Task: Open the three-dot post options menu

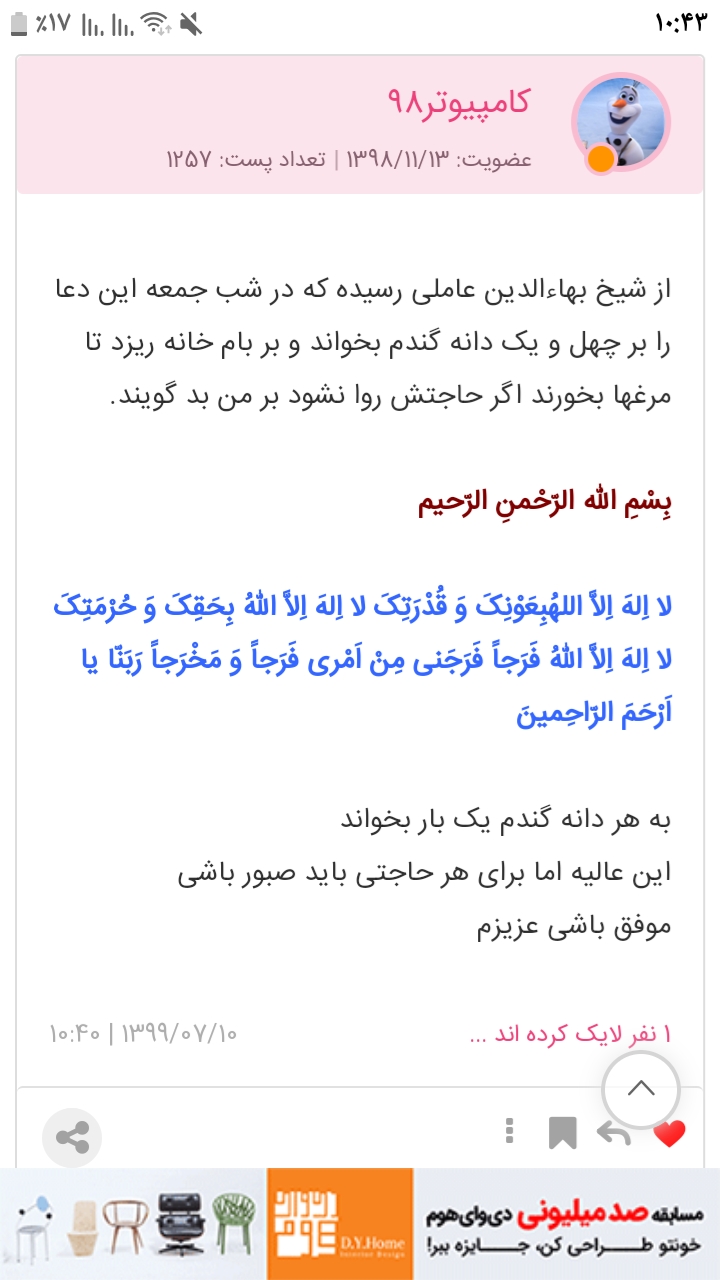Action: click(510, 1133)
